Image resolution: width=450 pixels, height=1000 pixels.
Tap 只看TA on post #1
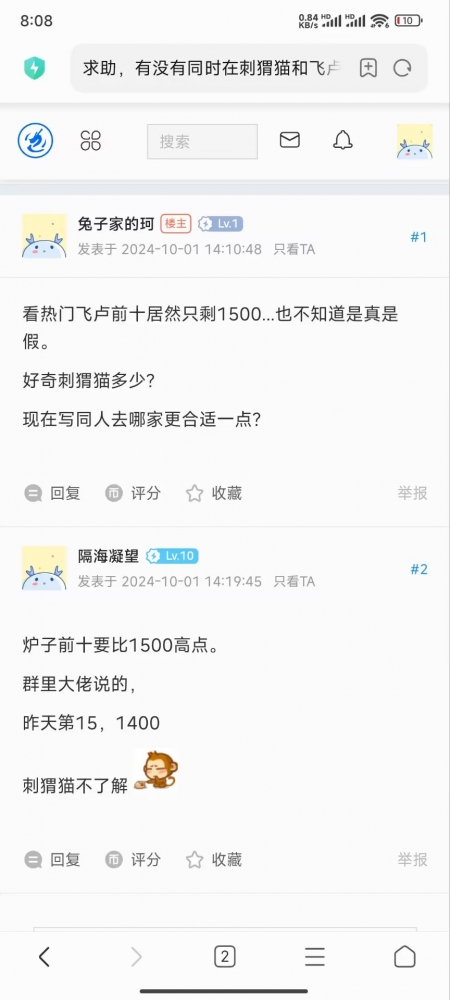pyautogui.click(x=294, y=249)
